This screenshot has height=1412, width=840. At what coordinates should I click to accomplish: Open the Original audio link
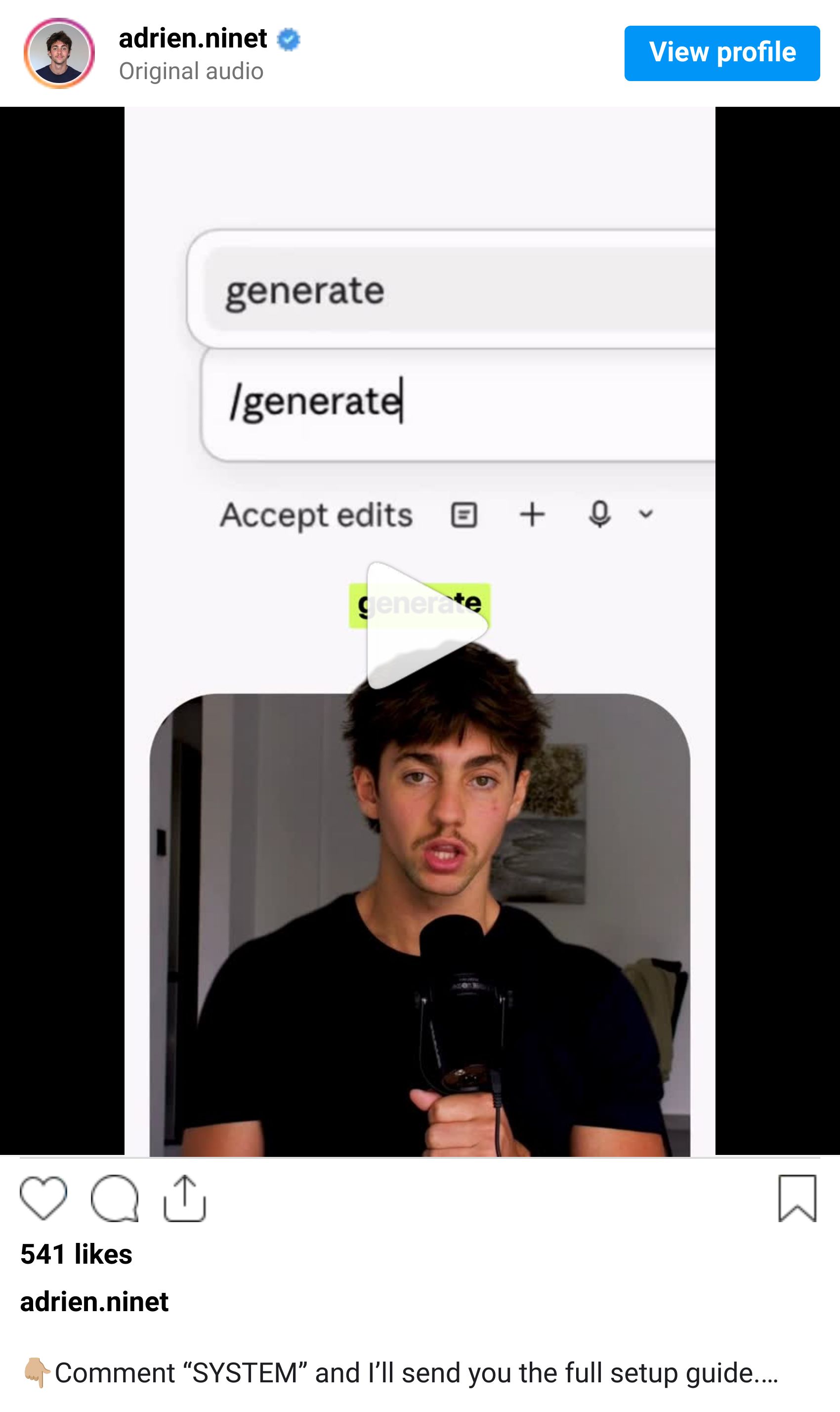pyautogui.click(x=191, y=71)
